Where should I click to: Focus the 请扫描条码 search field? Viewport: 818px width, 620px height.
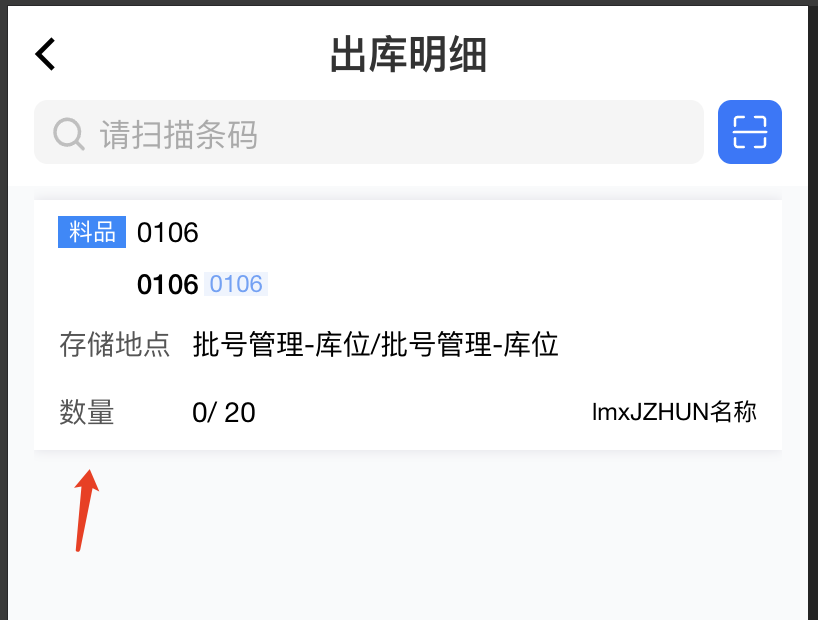point(380,133)
